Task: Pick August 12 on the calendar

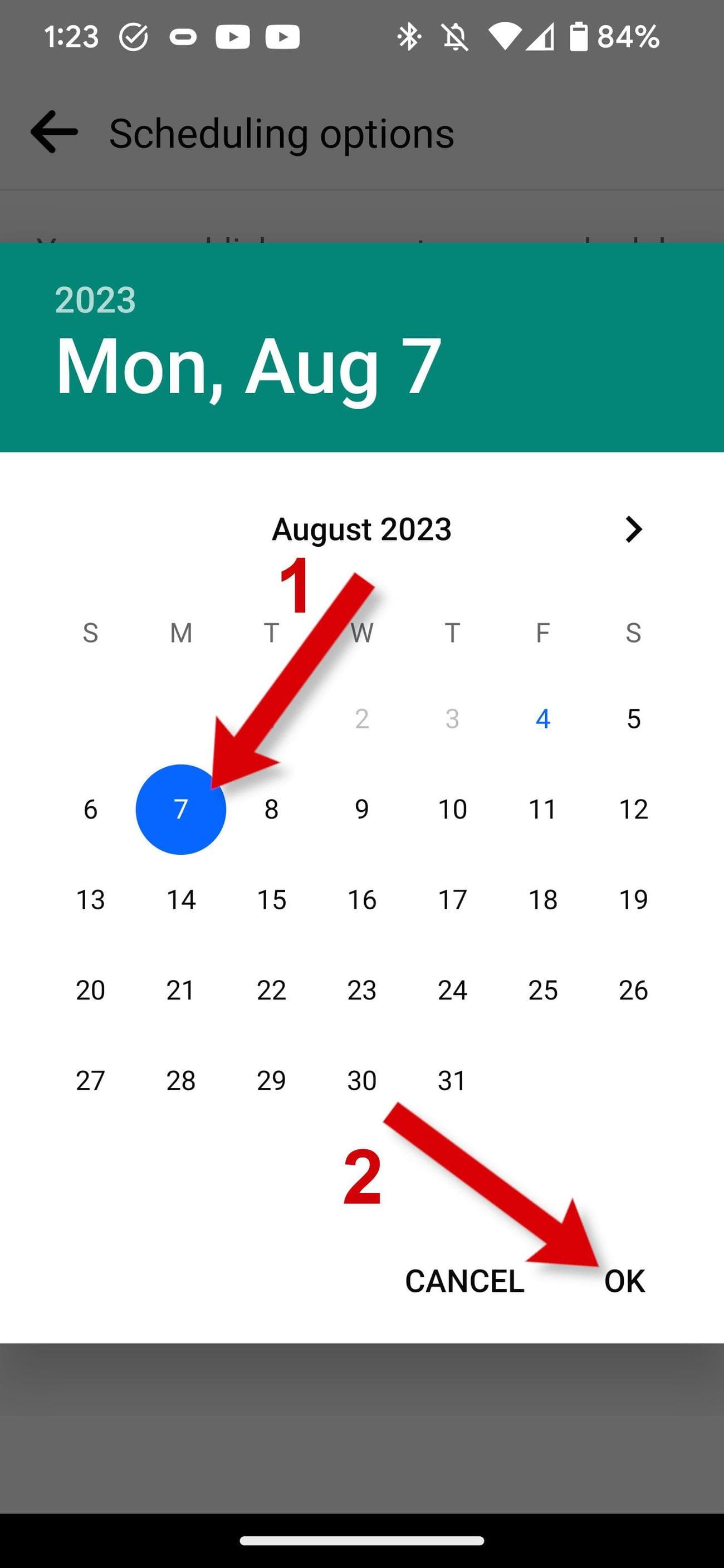Action: coord(633,810)
